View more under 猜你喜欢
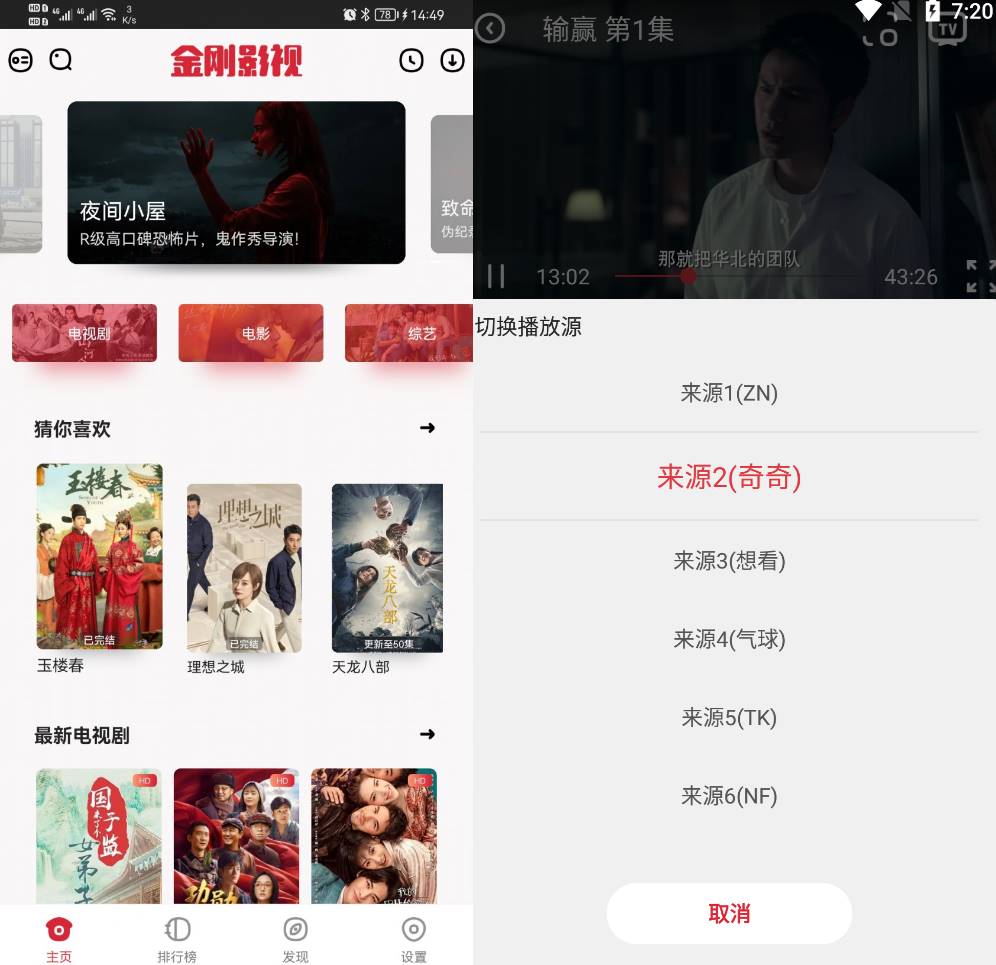 click(x=427, y=428)
